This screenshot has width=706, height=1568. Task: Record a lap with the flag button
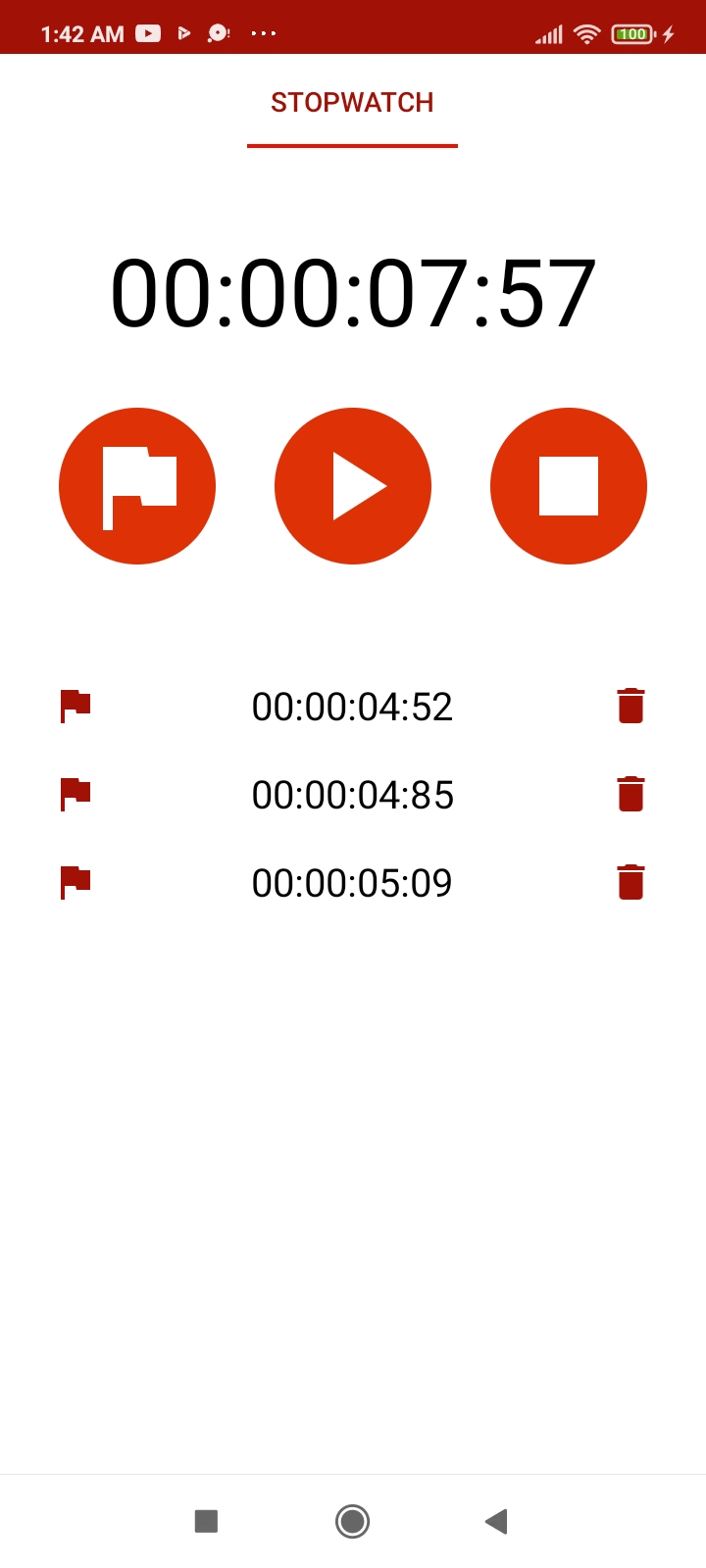[137, 485]
